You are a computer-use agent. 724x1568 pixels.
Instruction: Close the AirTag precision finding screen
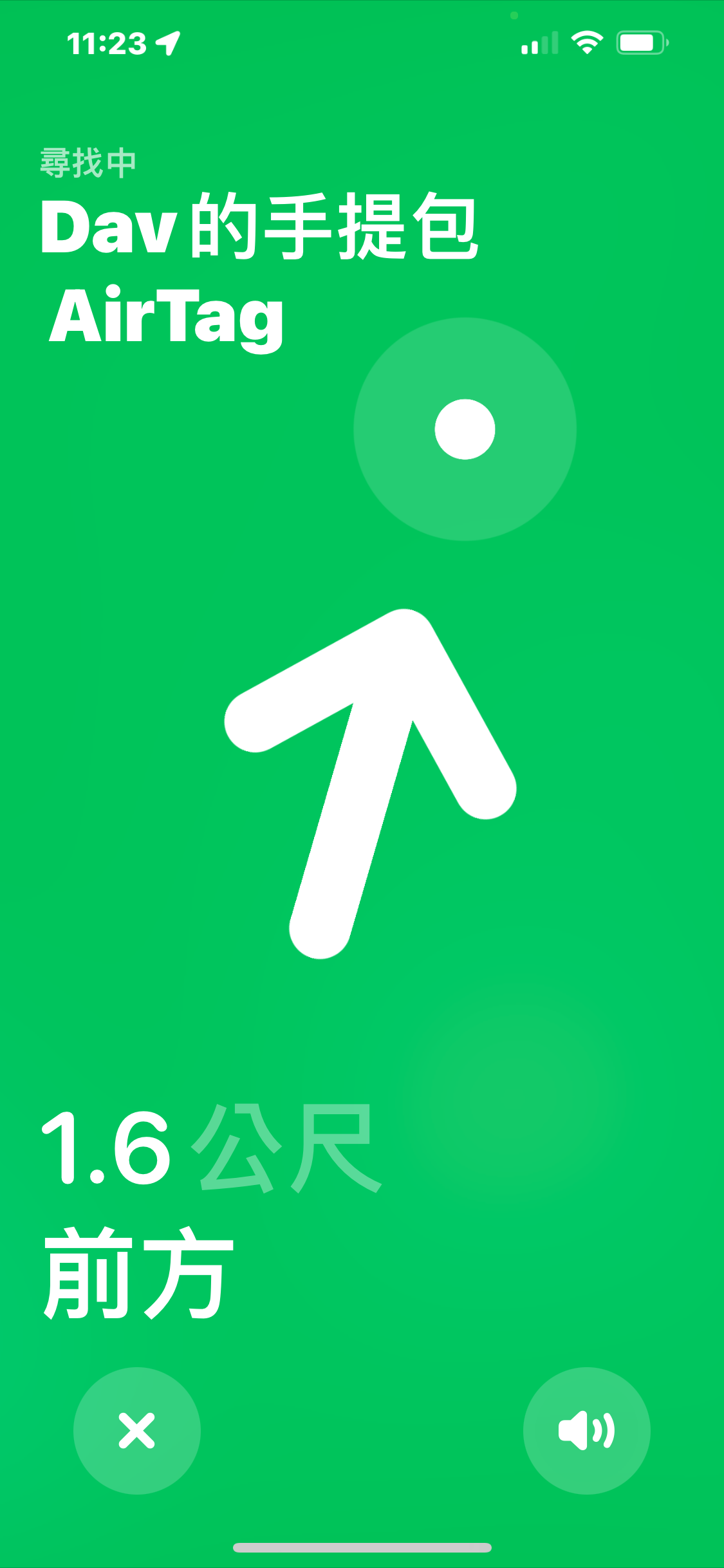(x=136, y=1430)
